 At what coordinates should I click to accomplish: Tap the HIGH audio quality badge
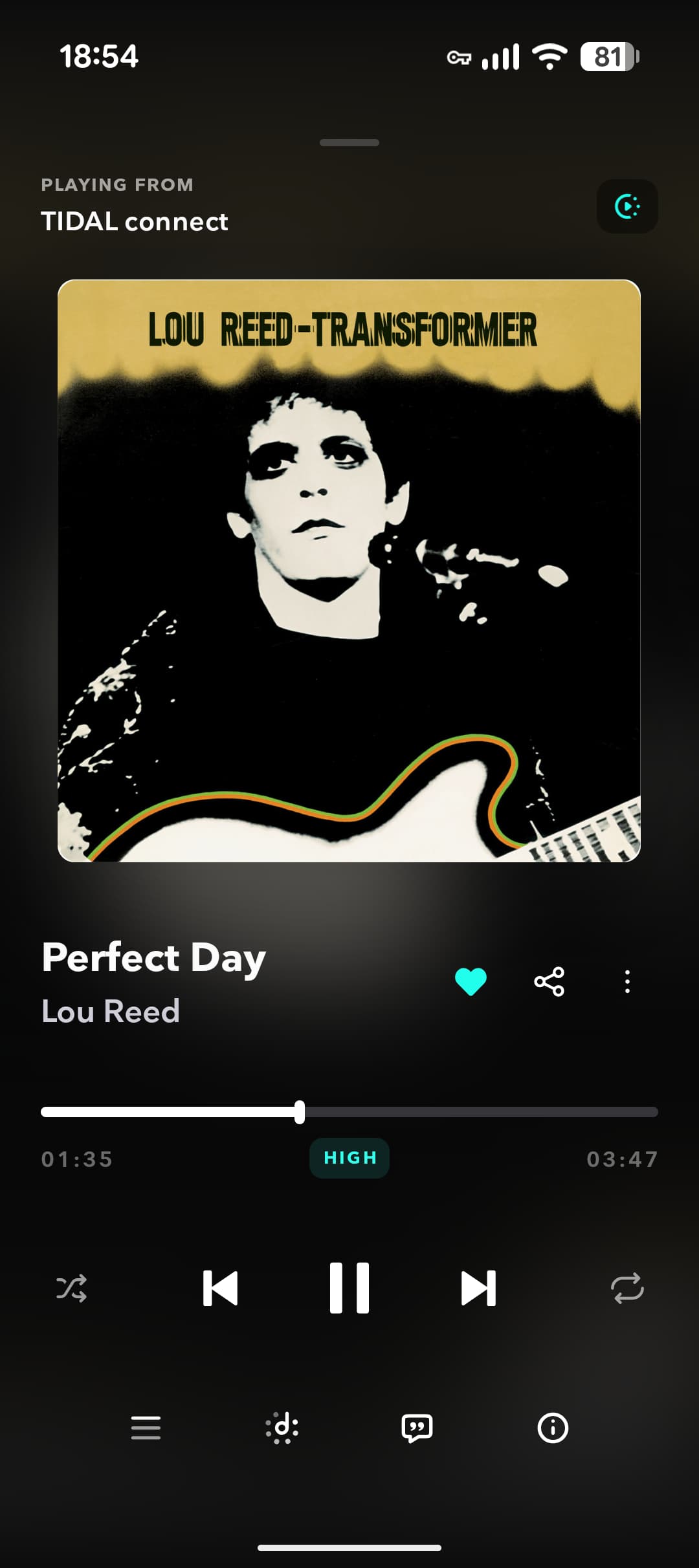tap(349, 1158)
